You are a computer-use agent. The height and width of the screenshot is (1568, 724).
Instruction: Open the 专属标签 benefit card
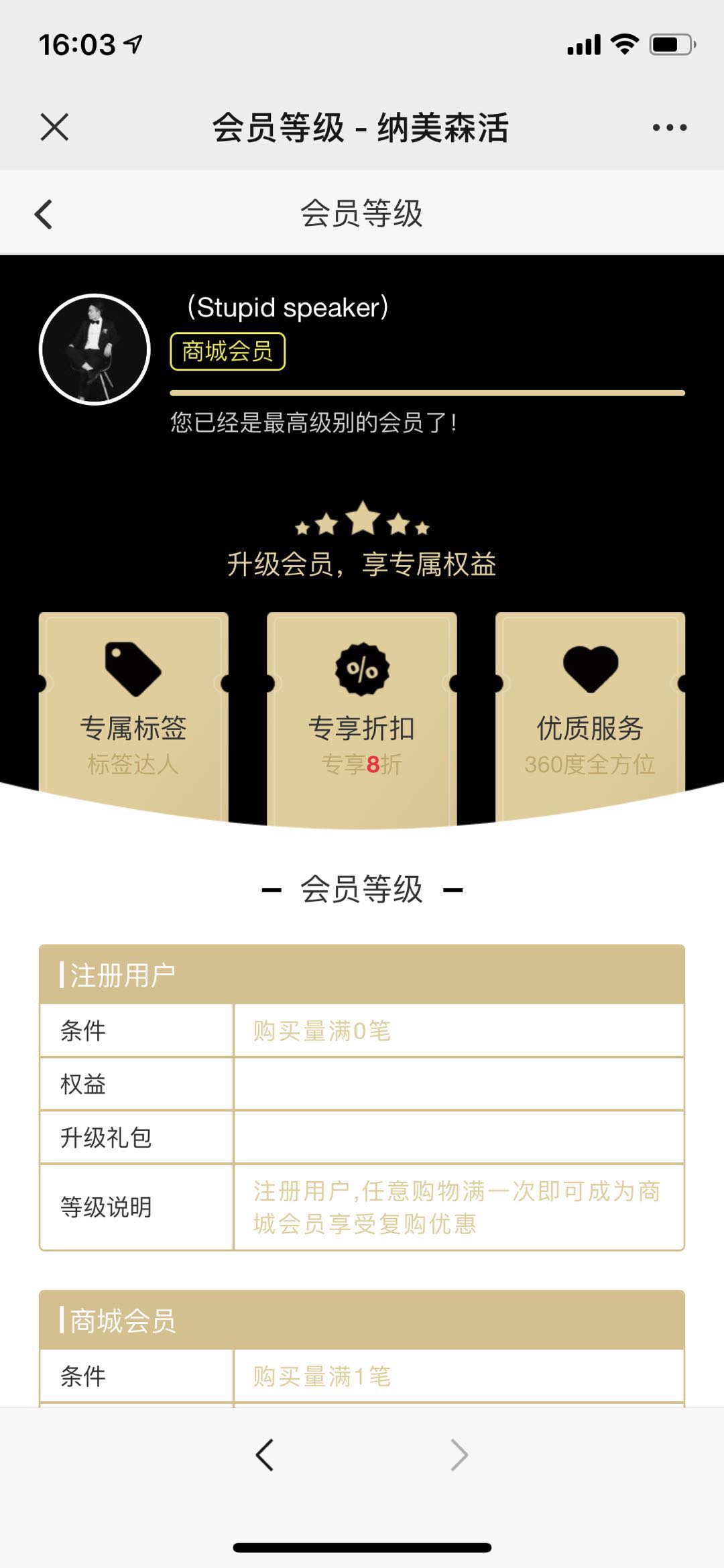click(133, 714)
